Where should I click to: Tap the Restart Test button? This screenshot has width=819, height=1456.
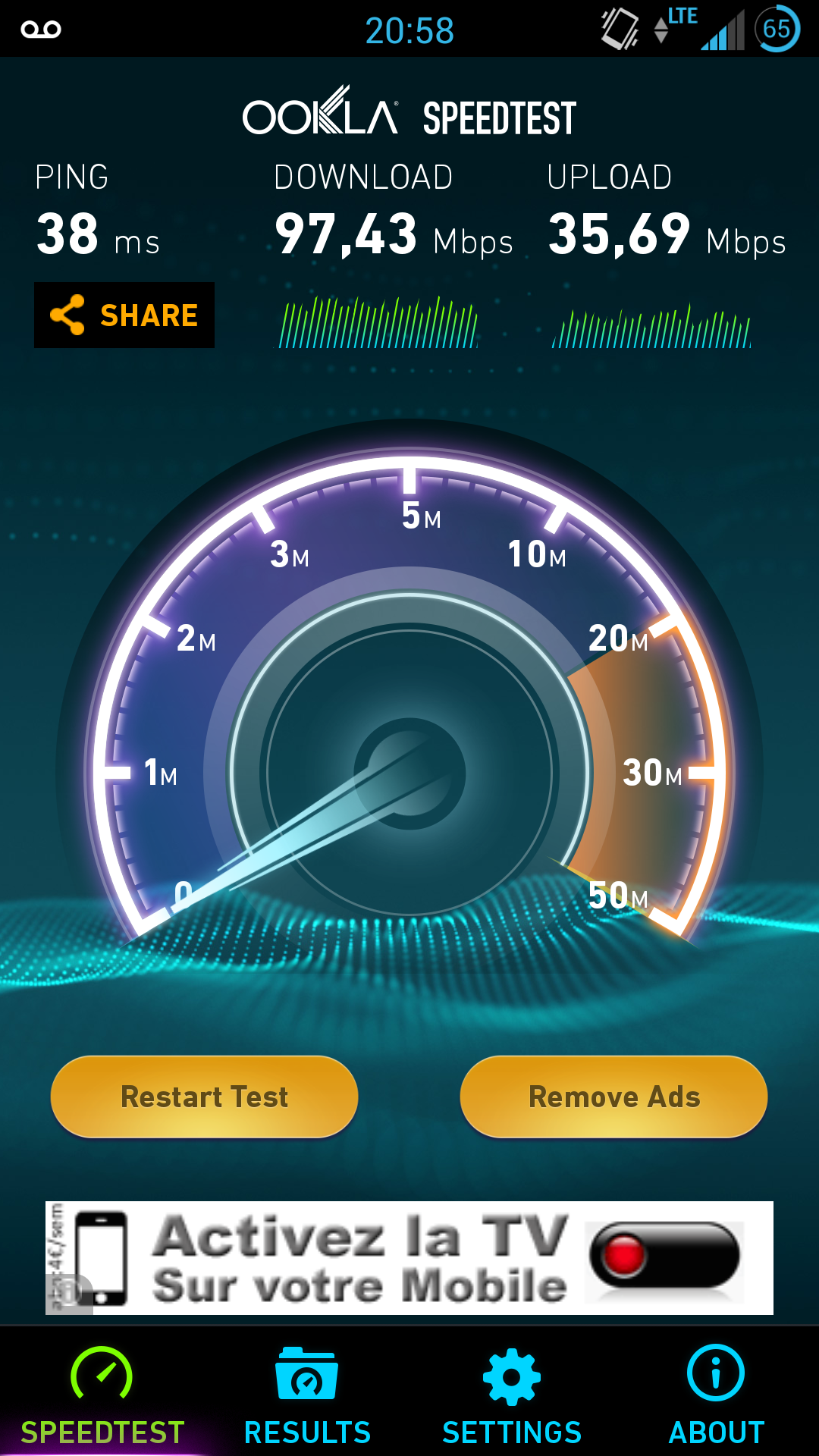[x=205, y=1097]
